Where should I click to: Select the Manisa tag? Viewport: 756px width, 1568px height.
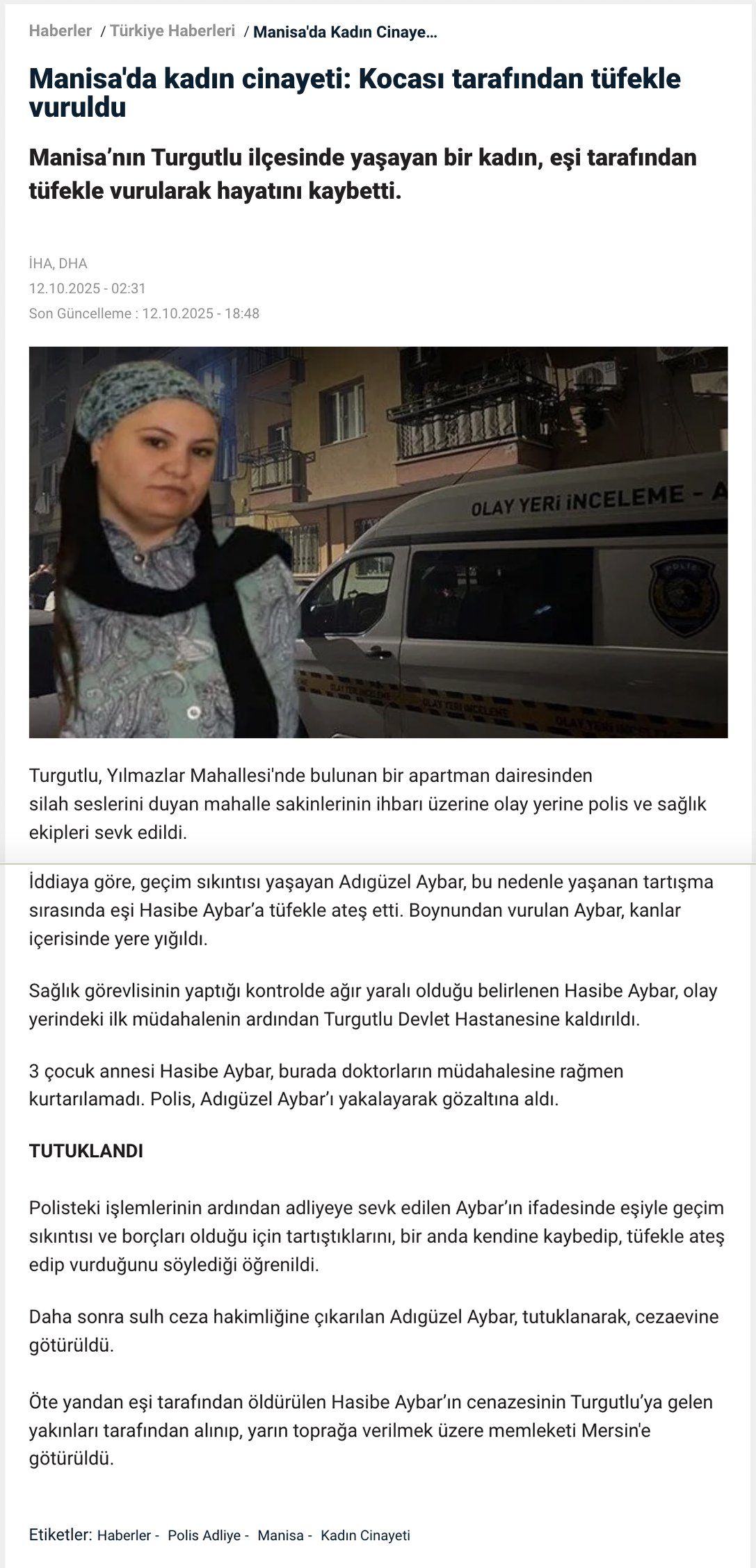point(280,1535)
